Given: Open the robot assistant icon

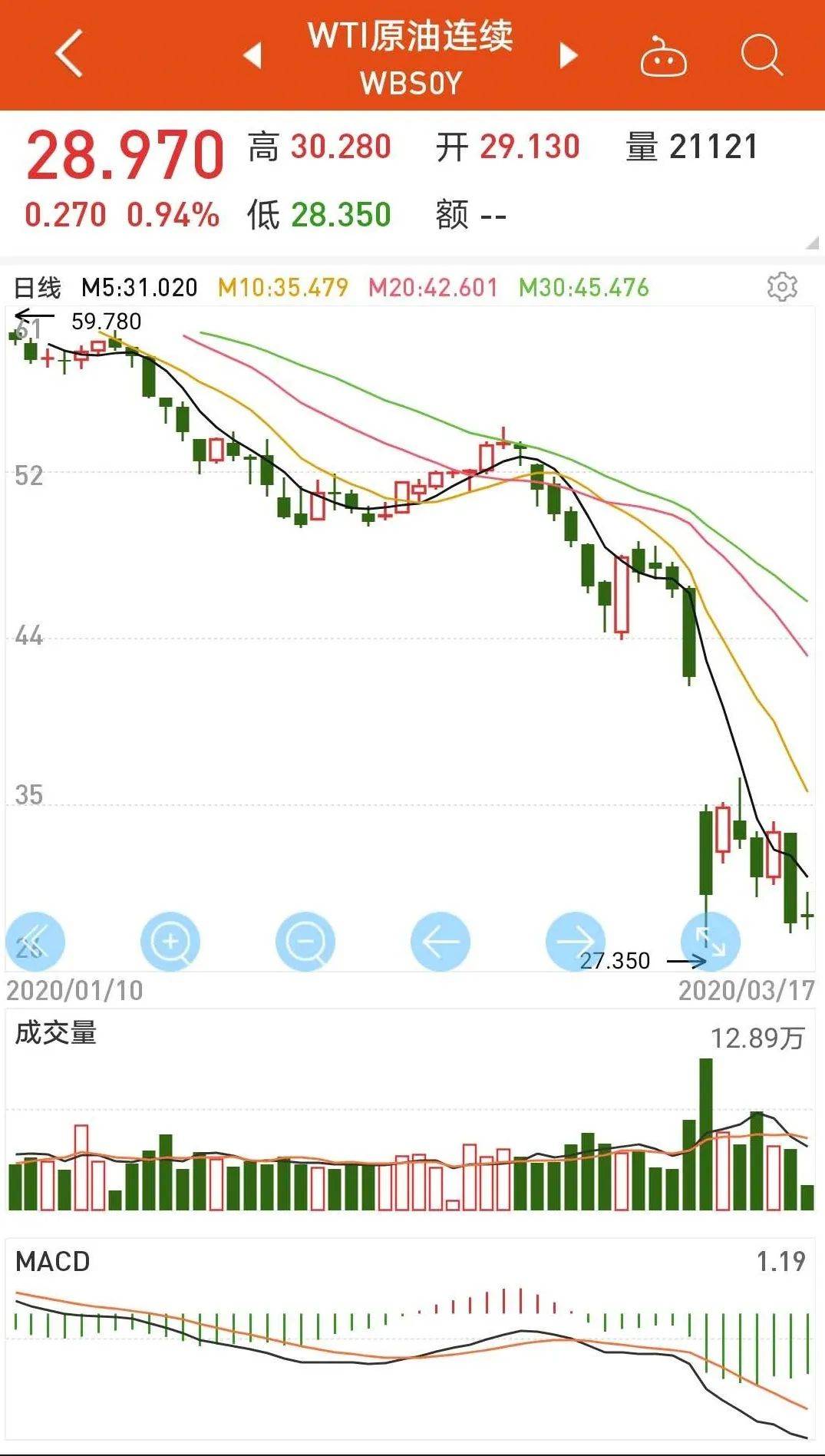Looking at the screenshot, I should pyautogui.click(x=664, y=56).
